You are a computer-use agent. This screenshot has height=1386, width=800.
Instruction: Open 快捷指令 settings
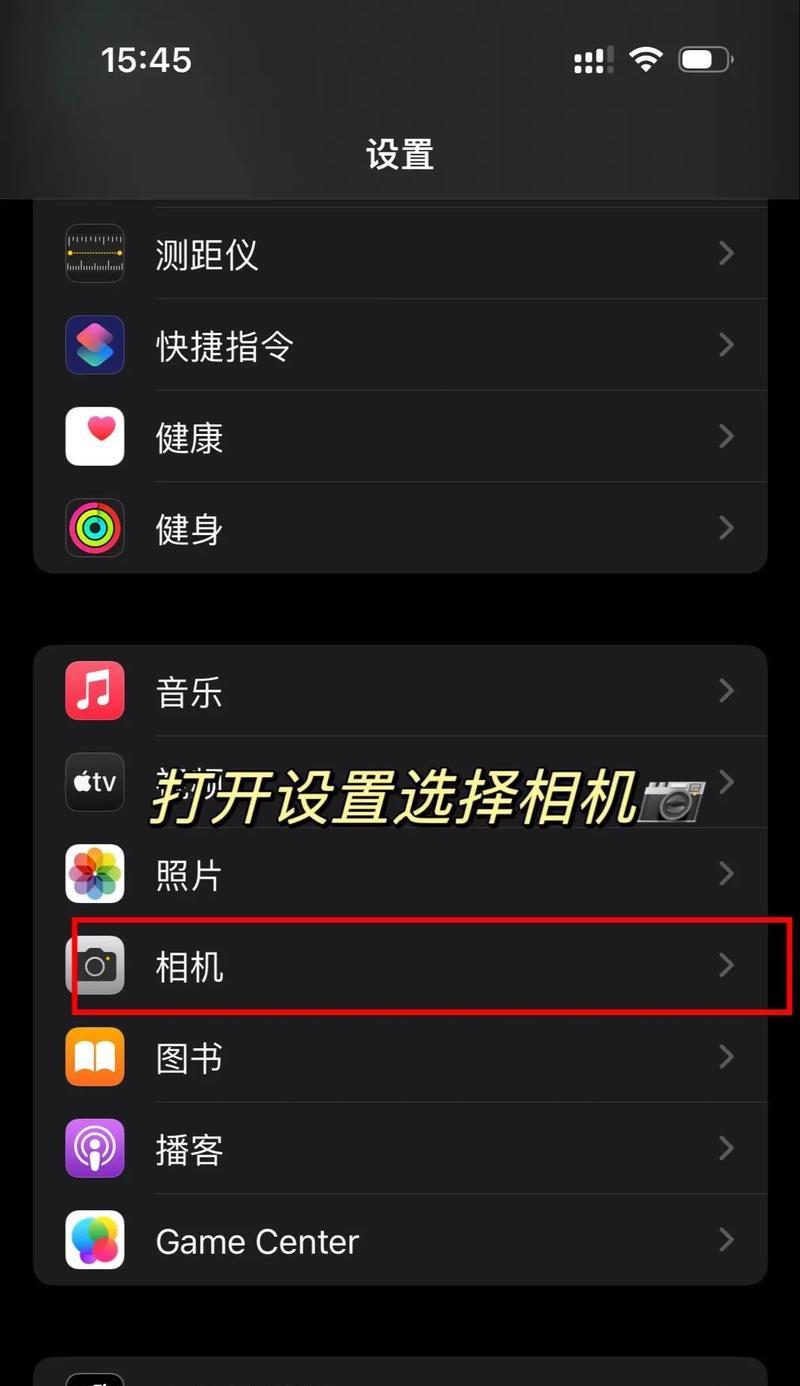point(400,346)
